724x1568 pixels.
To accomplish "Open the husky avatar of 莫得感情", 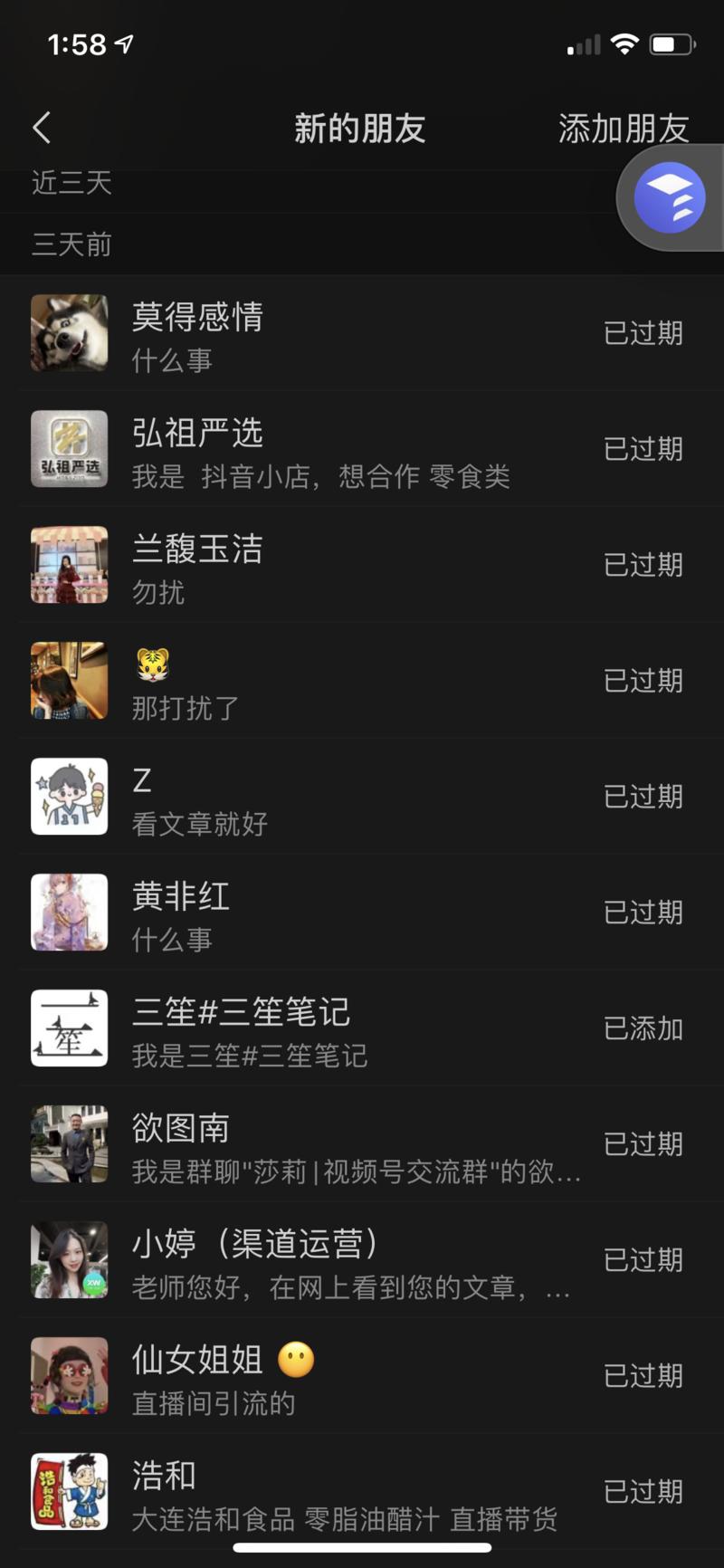I will coord(69,333).
